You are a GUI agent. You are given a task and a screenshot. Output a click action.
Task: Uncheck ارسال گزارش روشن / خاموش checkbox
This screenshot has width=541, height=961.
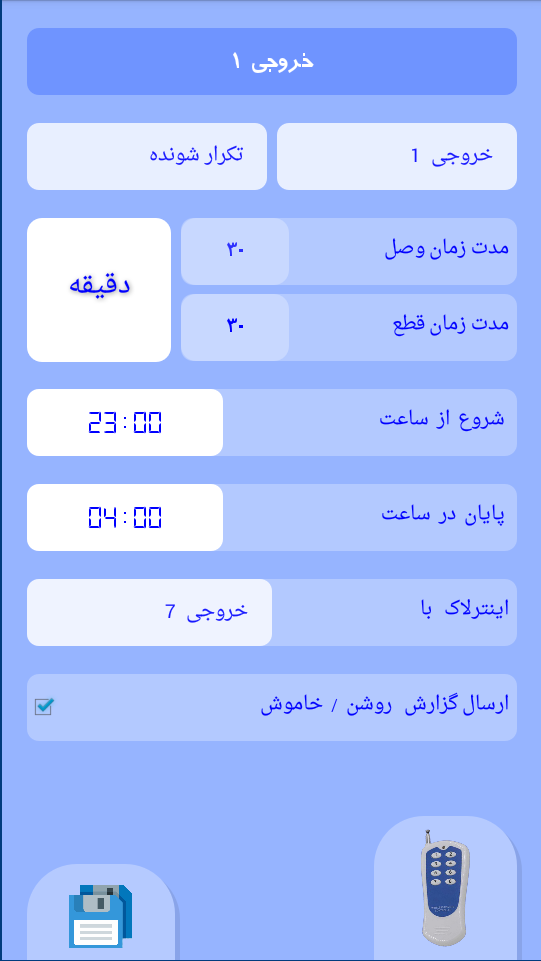(x=44, y=707)
